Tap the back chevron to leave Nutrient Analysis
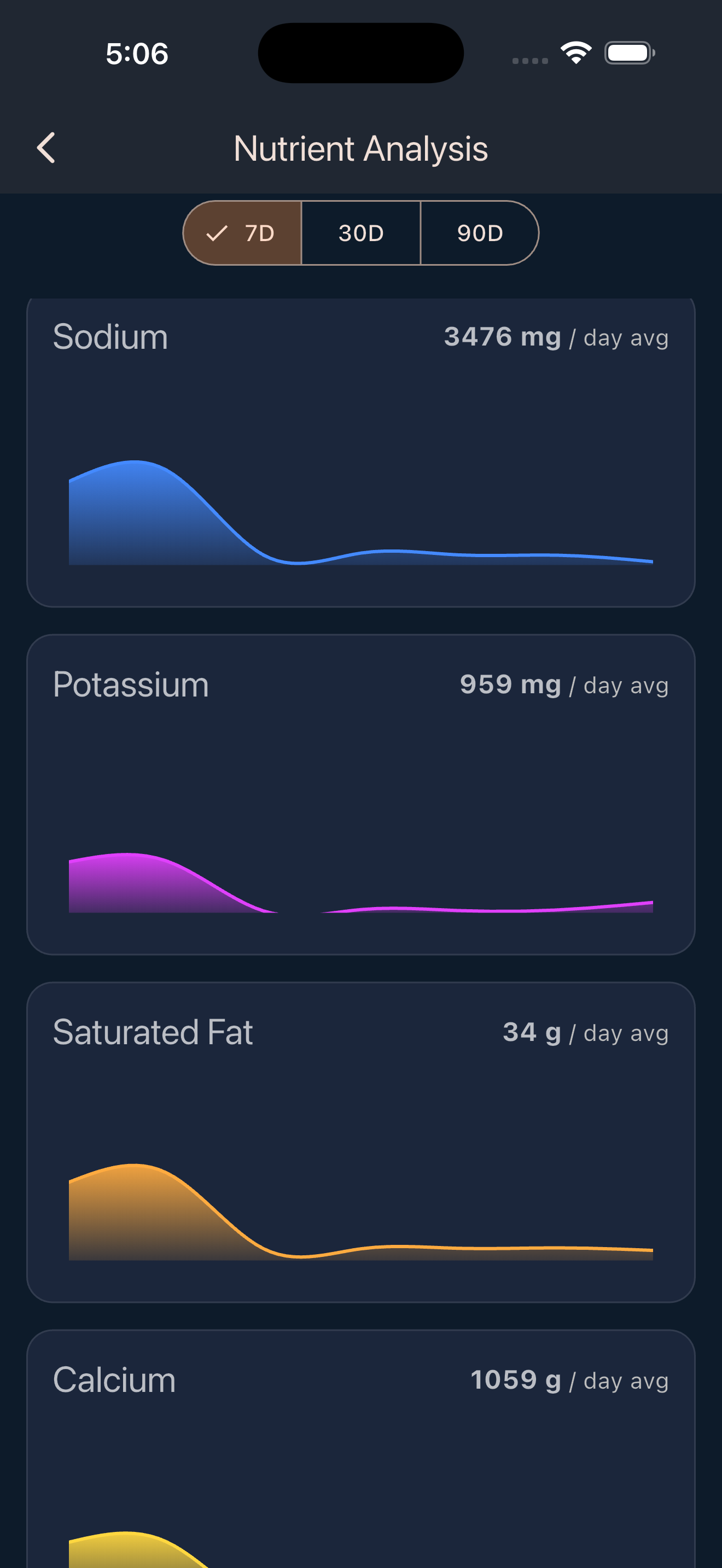The height and width of the screenshot is (1568, 722). coord(46,147)
